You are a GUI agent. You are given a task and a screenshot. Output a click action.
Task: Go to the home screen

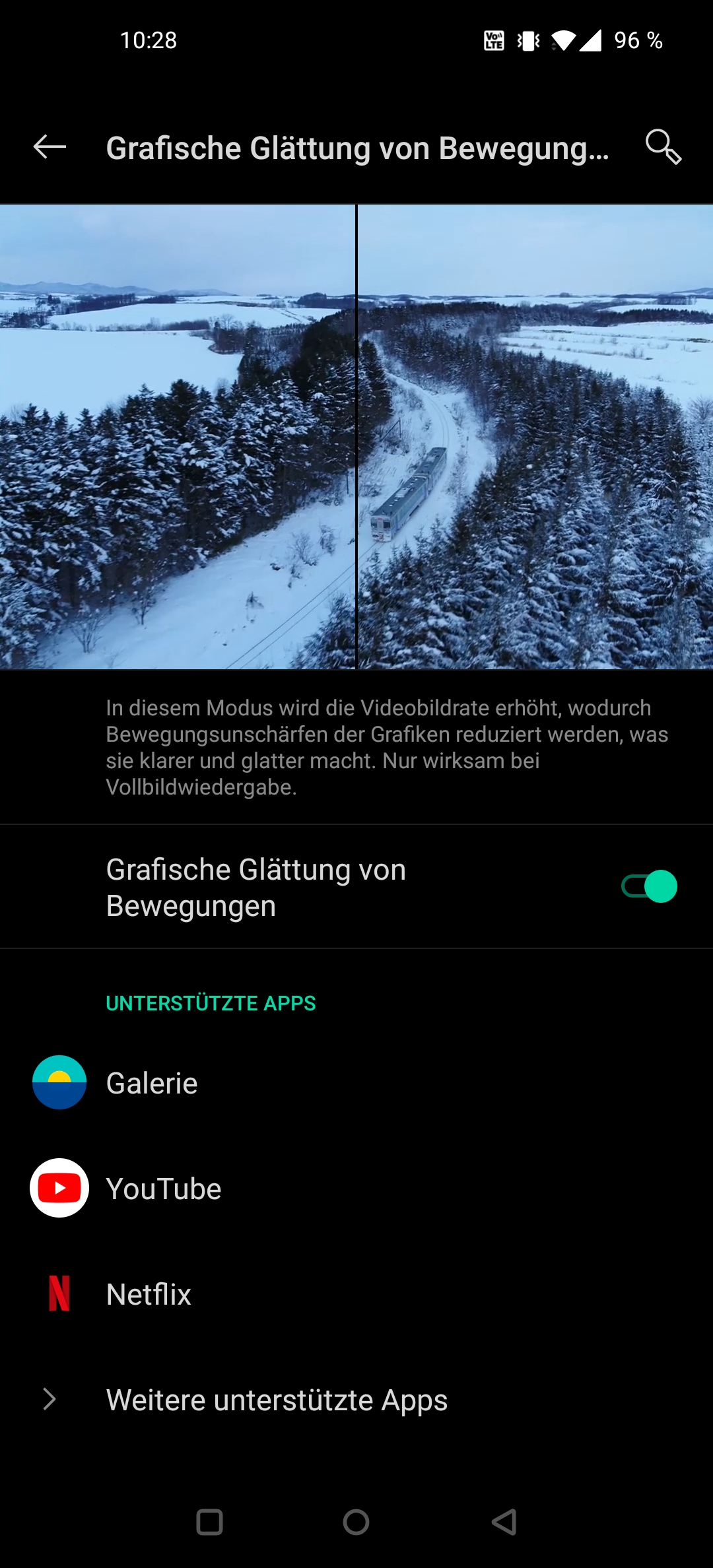(x=356, y=1522)
